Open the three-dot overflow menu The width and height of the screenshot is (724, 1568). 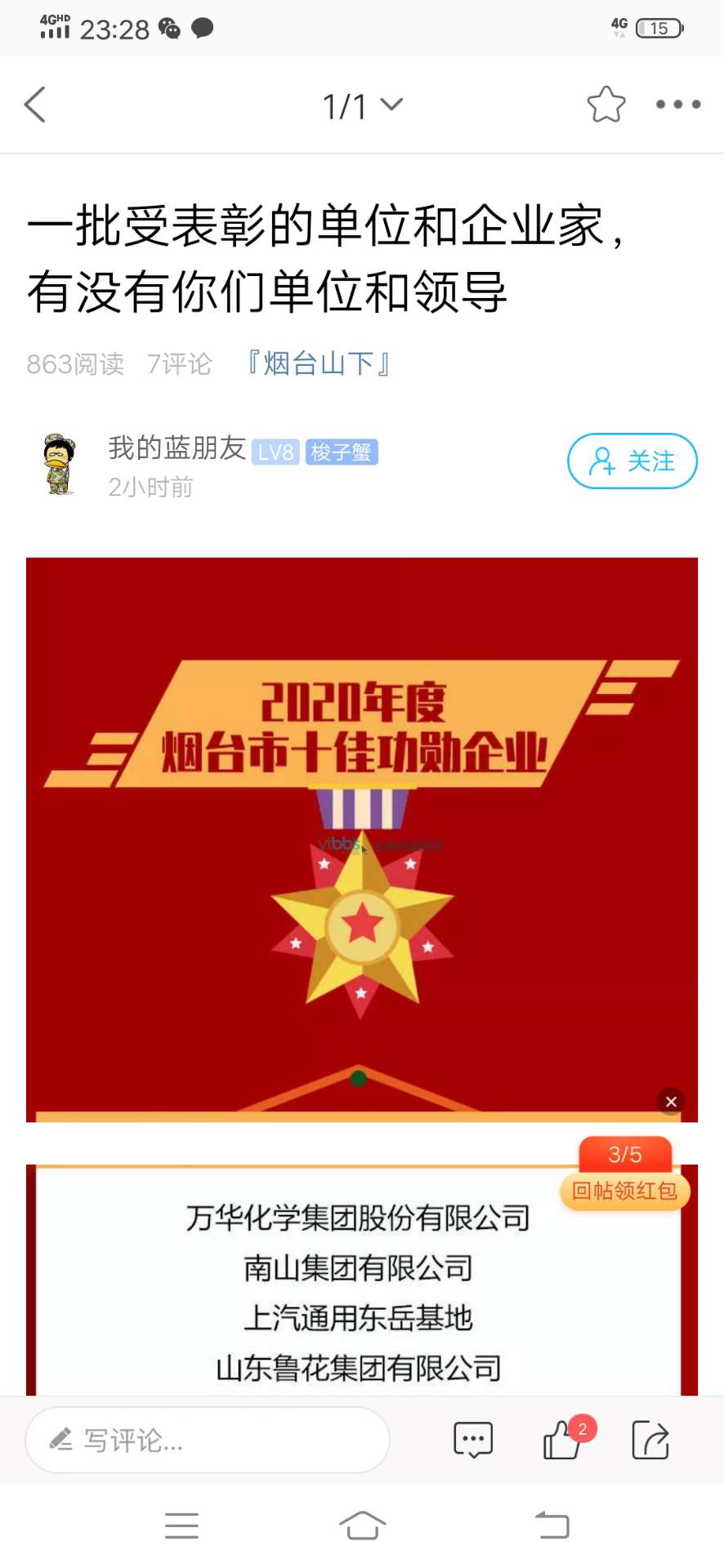(x=677, y=105)
